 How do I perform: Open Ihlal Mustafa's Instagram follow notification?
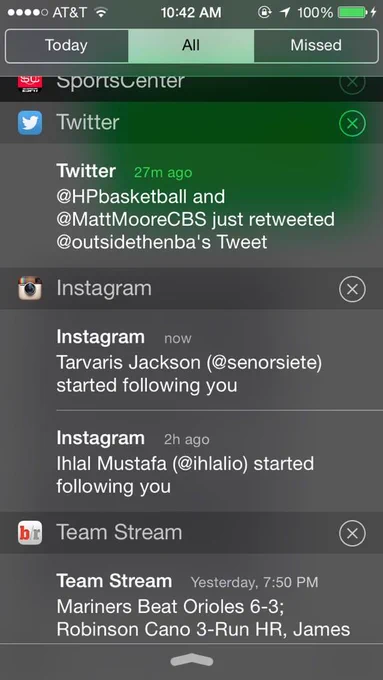tap(191, 461)
